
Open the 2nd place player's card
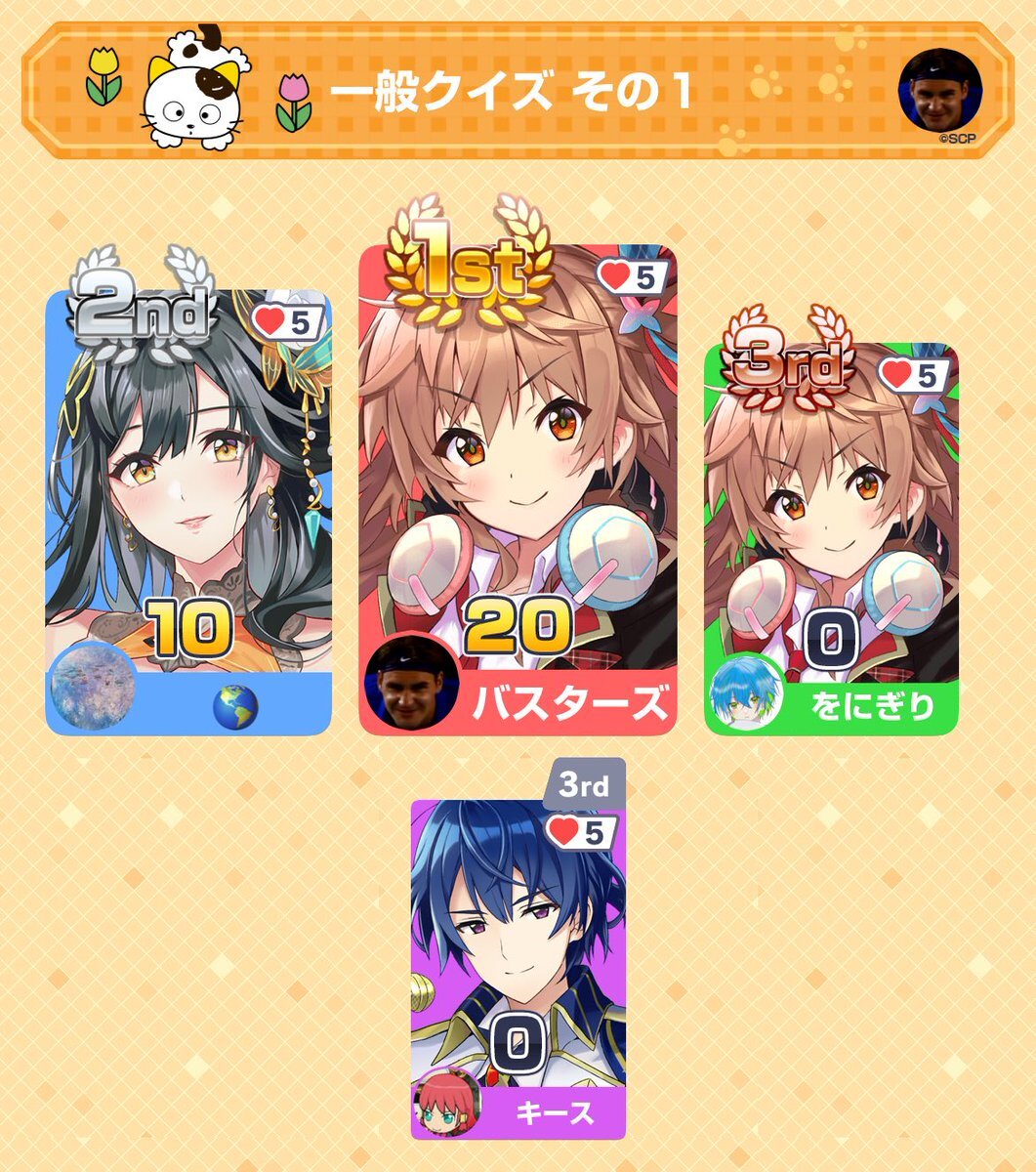click(x=188, y=508)
